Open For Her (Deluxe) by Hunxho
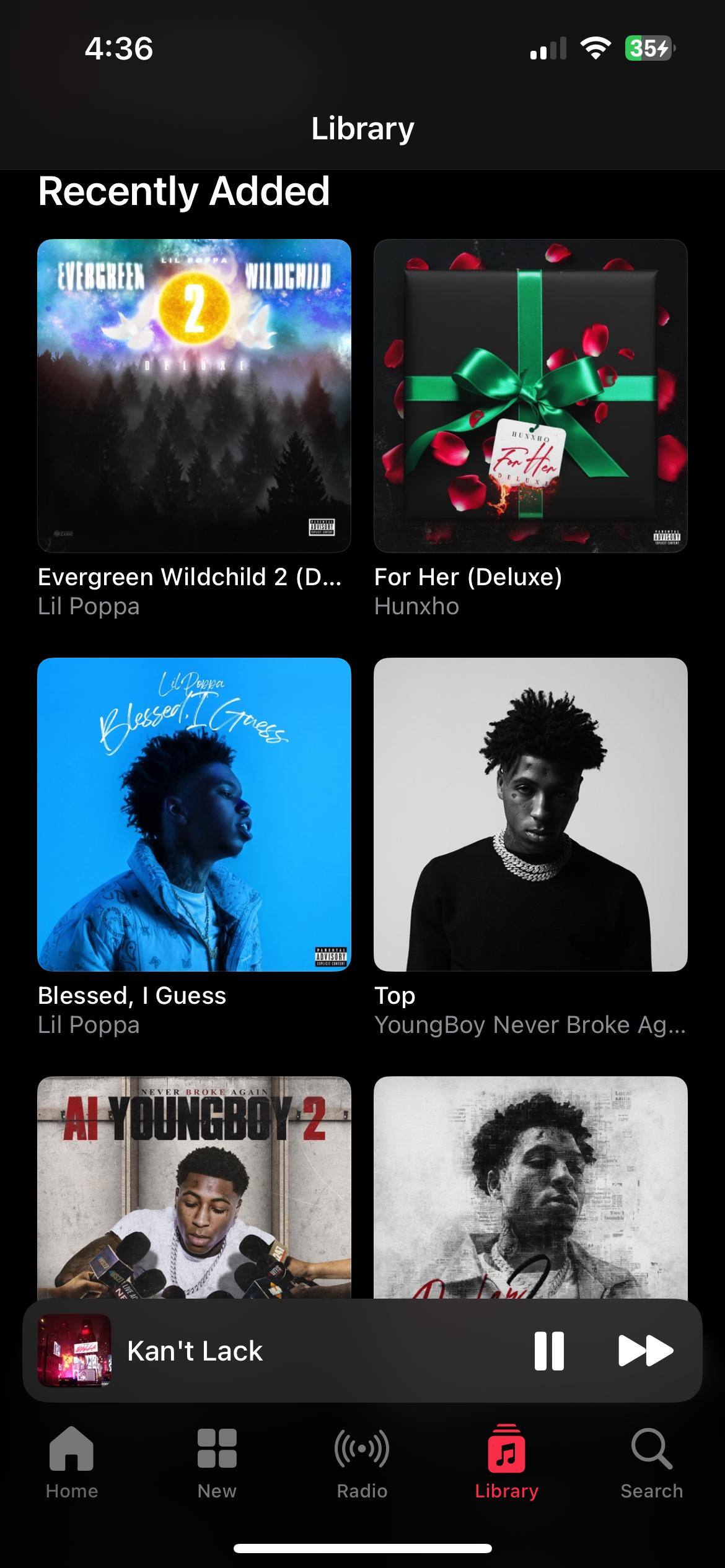The width and height of the screenshot is (725, 1568). (x=530, y=395)
